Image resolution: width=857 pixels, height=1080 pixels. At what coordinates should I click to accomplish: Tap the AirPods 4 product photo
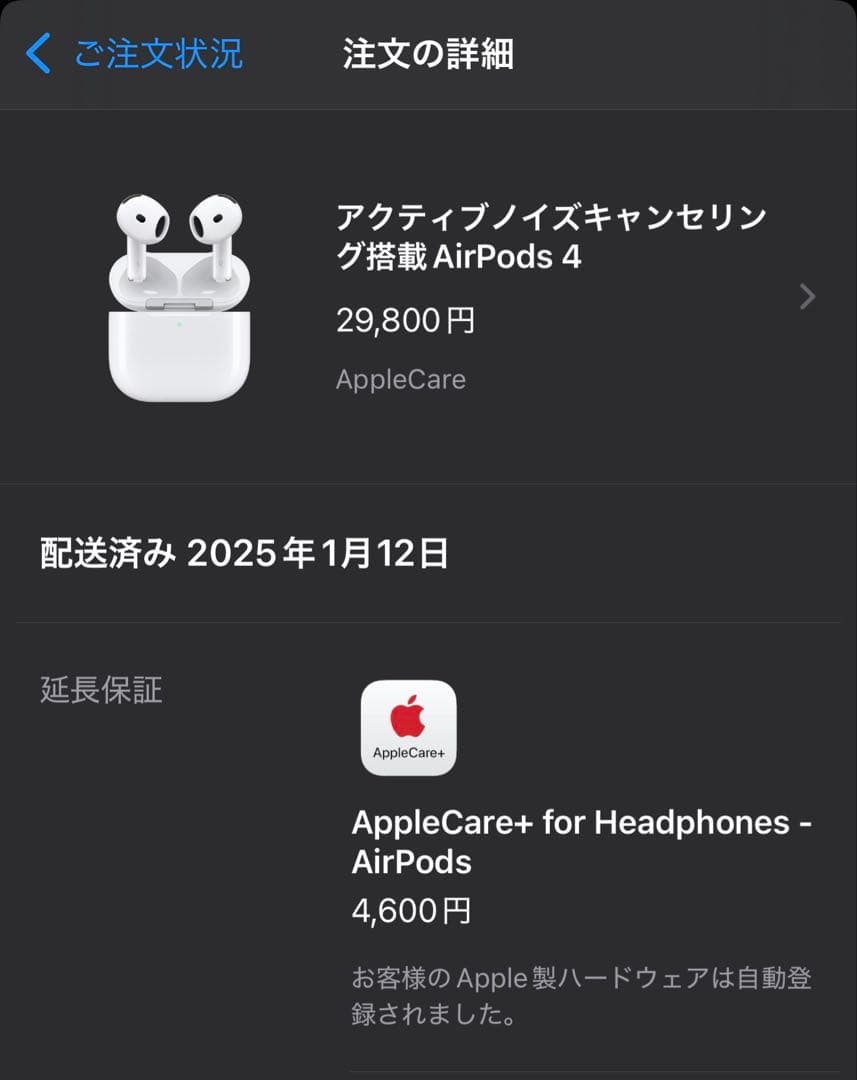point(180,295)
